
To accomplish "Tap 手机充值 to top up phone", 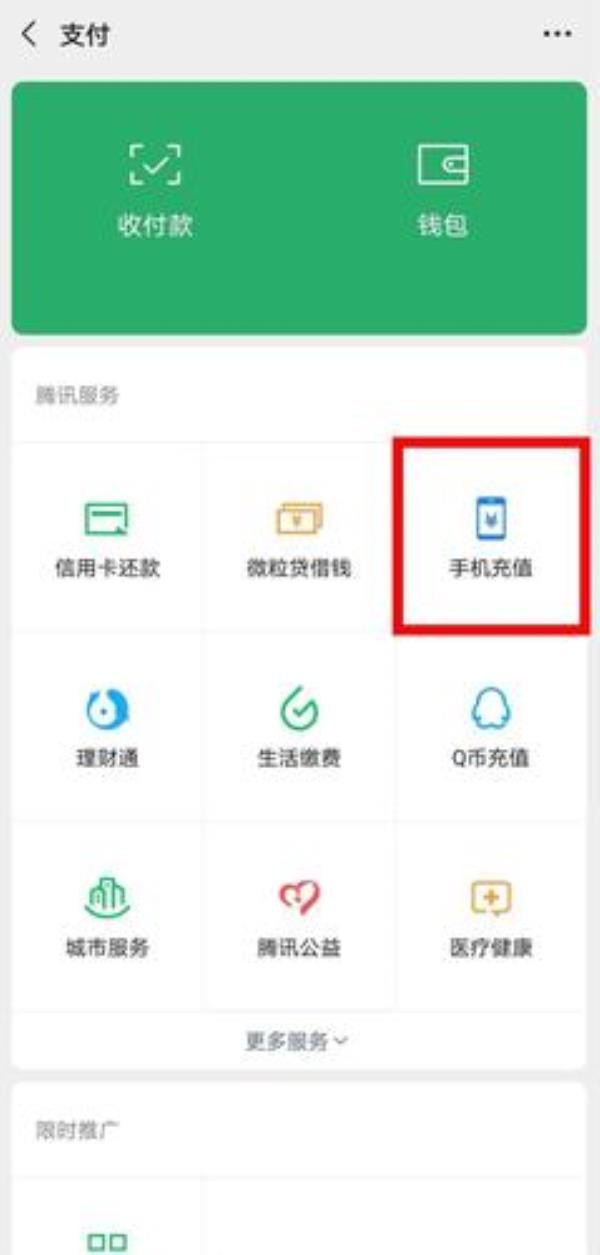I will [490, 538].
